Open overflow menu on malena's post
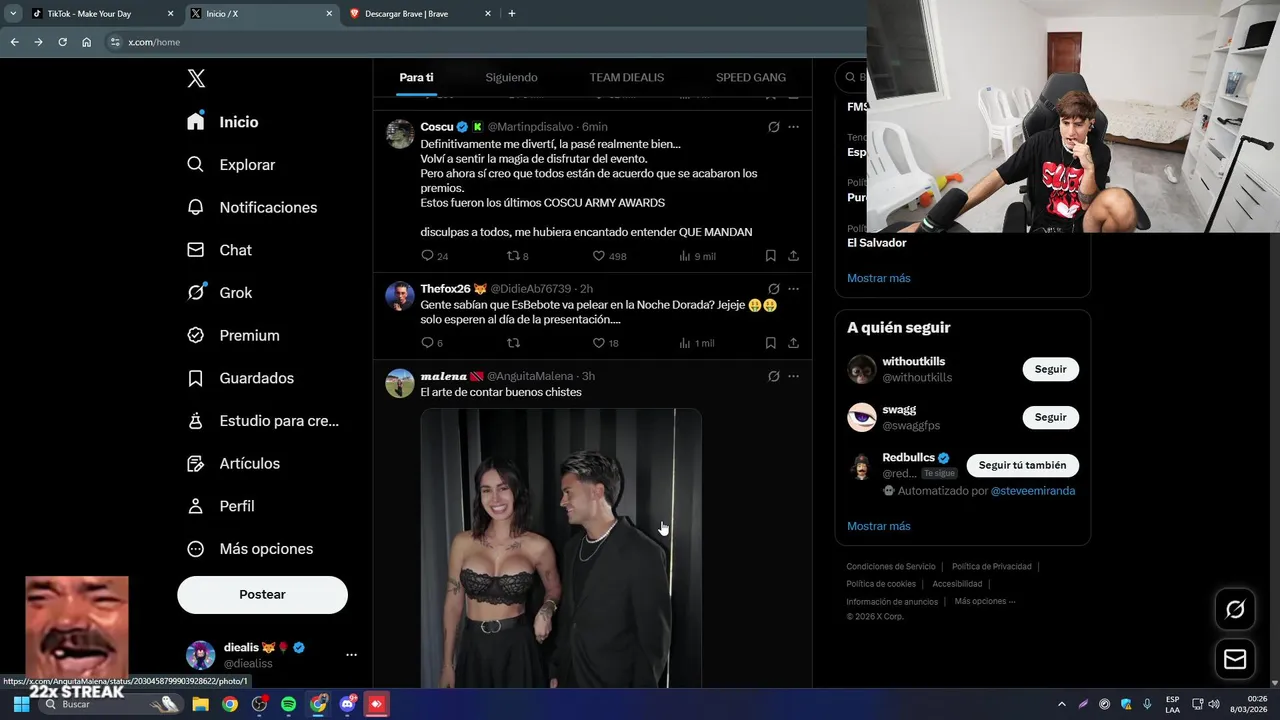The height and width of the screenshot is (720, 1280). coord(793,376)
